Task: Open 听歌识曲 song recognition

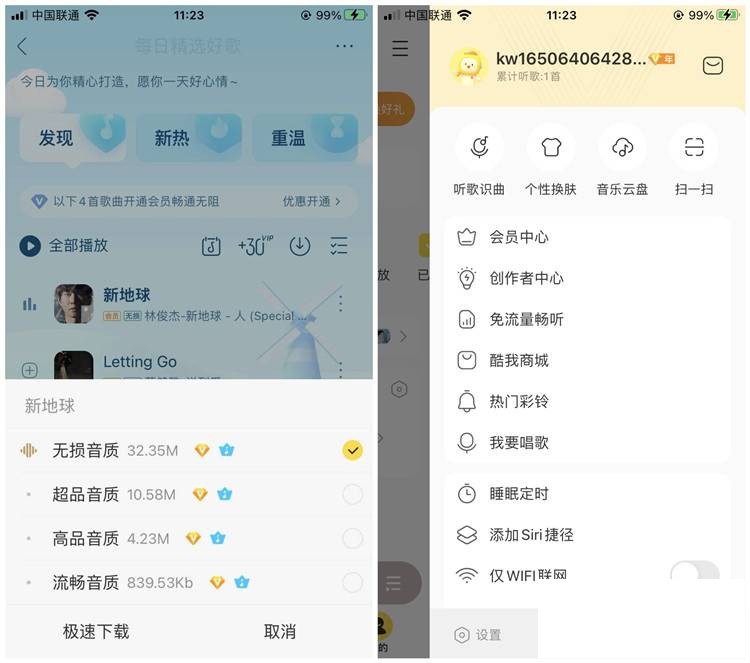Action: pos(479,160)
